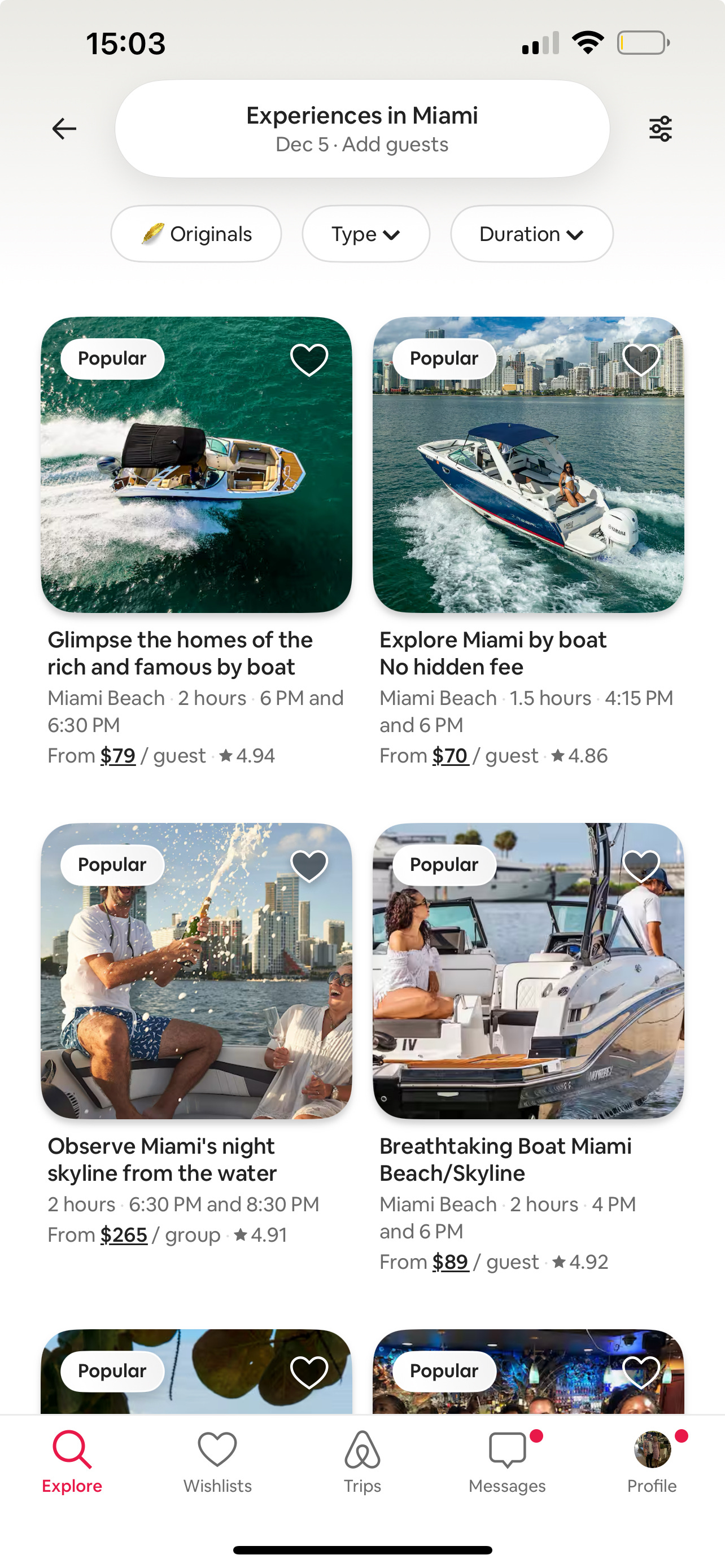Heart the Breathtaking Boat Miami listing
This screenshot has height=1568, width=725.
(641, 866)
